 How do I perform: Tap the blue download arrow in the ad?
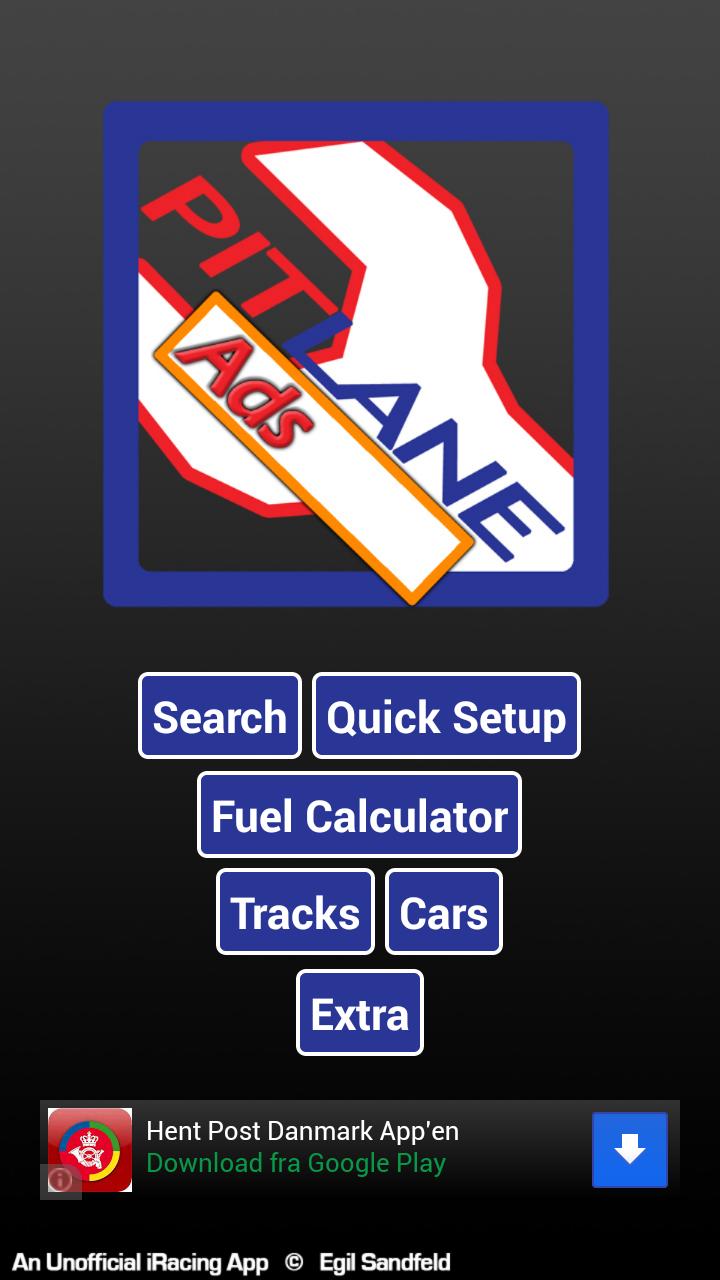click(x=630, y=1150)
